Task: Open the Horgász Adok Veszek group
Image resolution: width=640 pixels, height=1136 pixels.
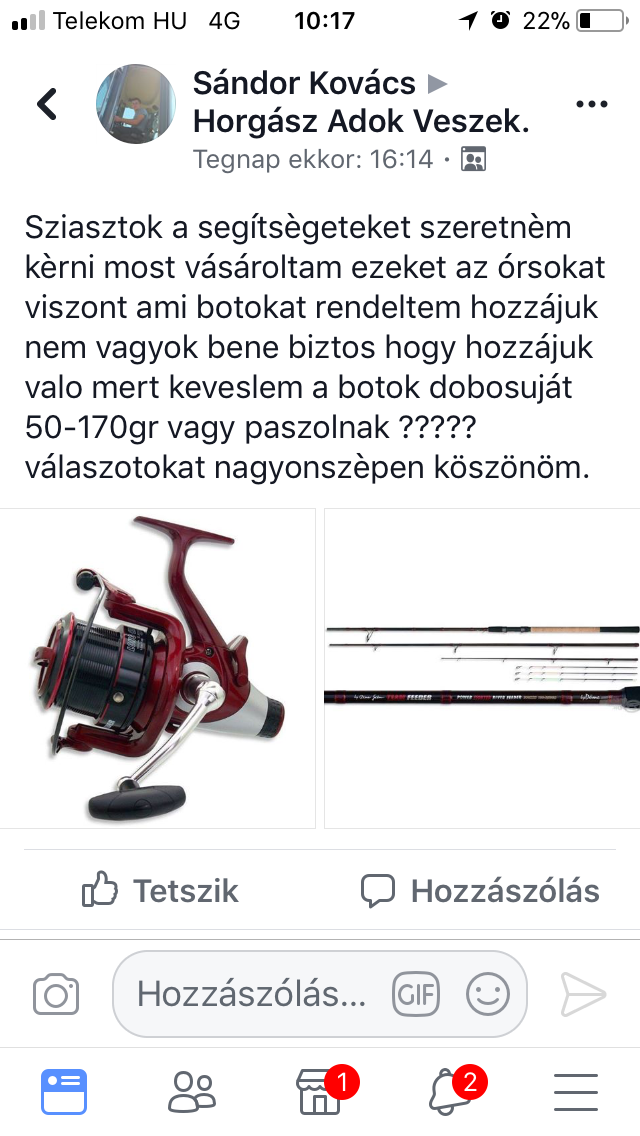Action: click(360, 121)
